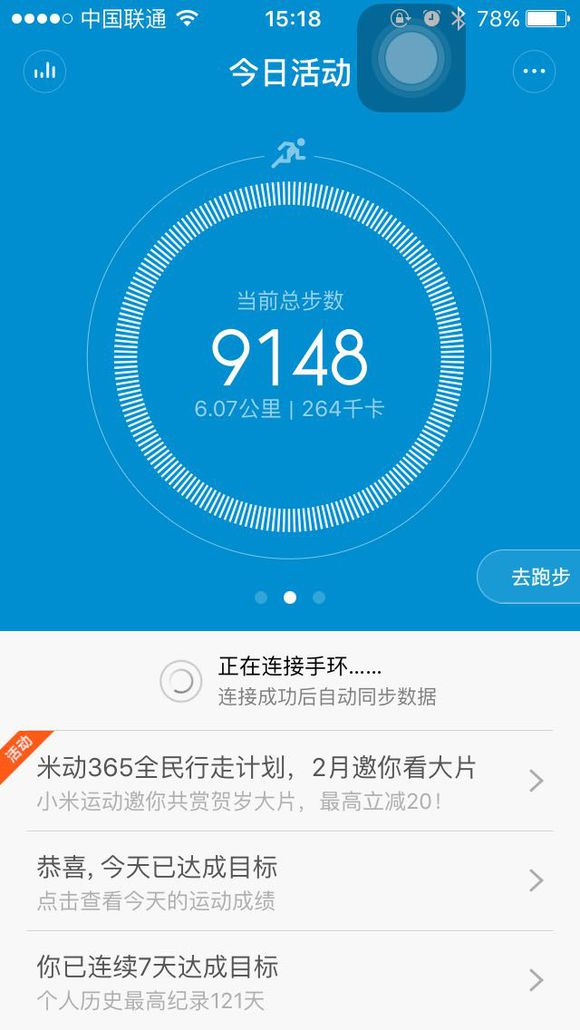
Task: Open the three-dot more options menu
Action: click(x=534, y=71)
